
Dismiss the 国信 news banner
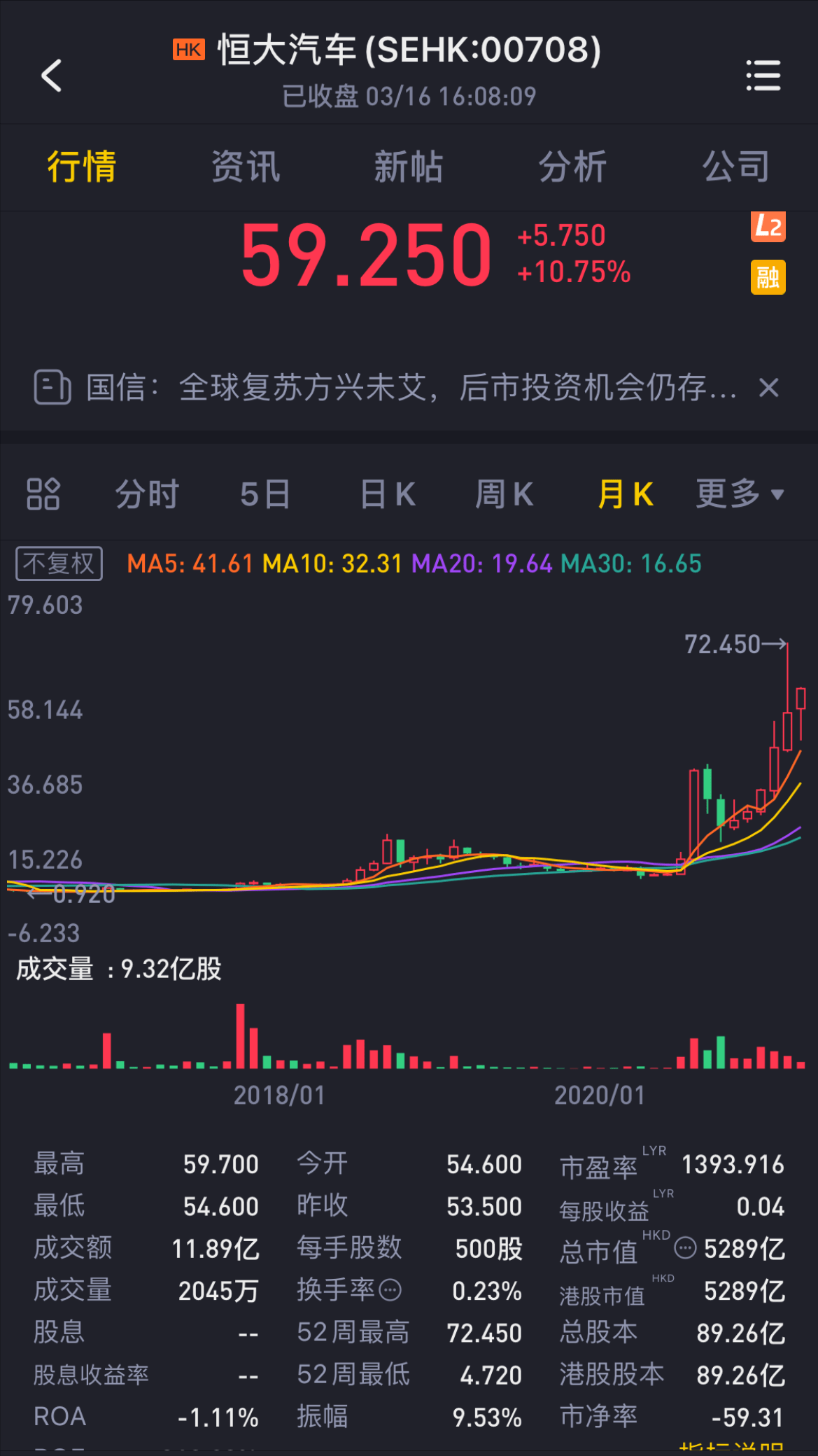pos(769,388)
